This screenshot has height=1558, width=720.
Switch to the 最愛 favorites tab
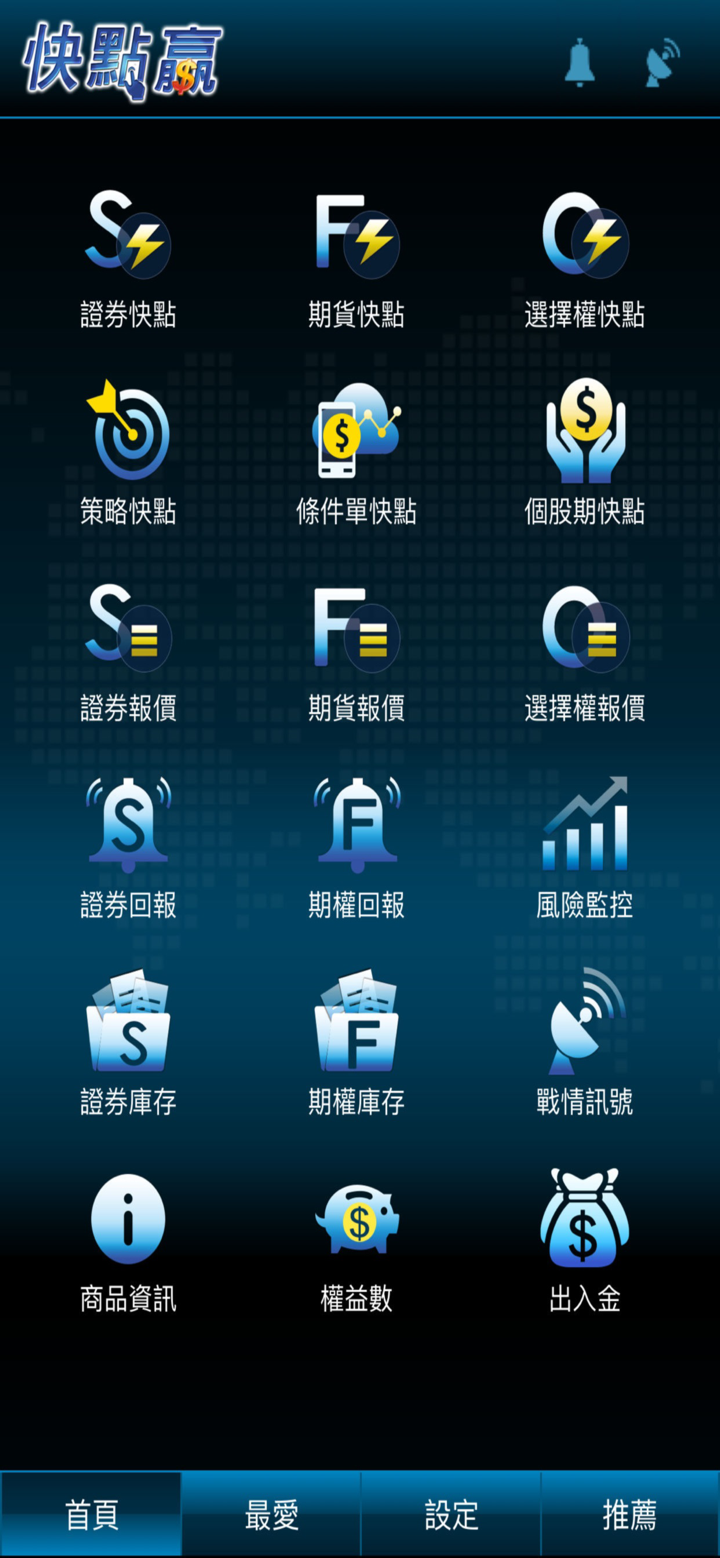270,1514
